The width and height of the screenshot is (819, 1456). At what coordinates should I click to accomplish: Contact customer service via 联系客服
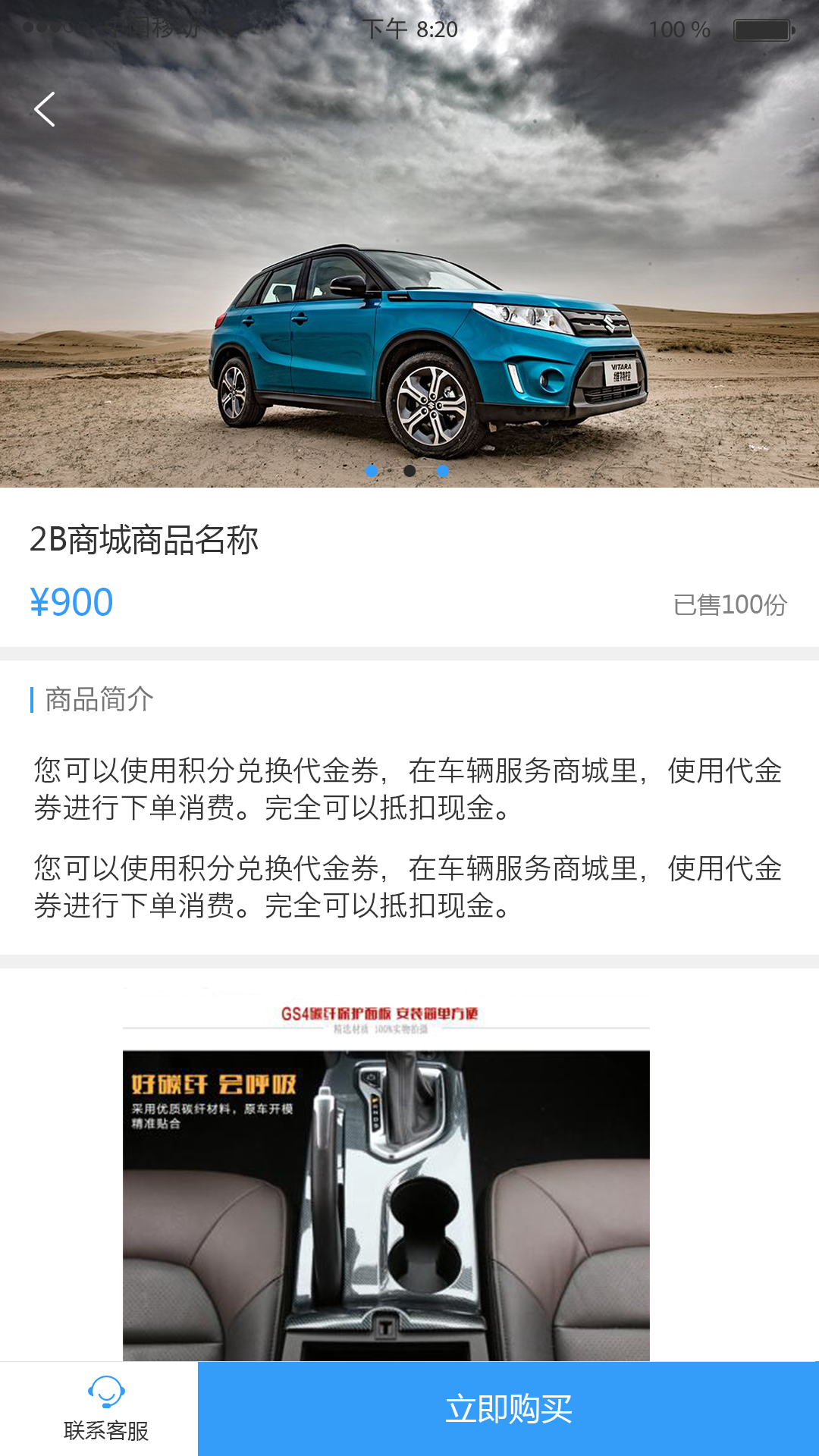[106, 1409]
